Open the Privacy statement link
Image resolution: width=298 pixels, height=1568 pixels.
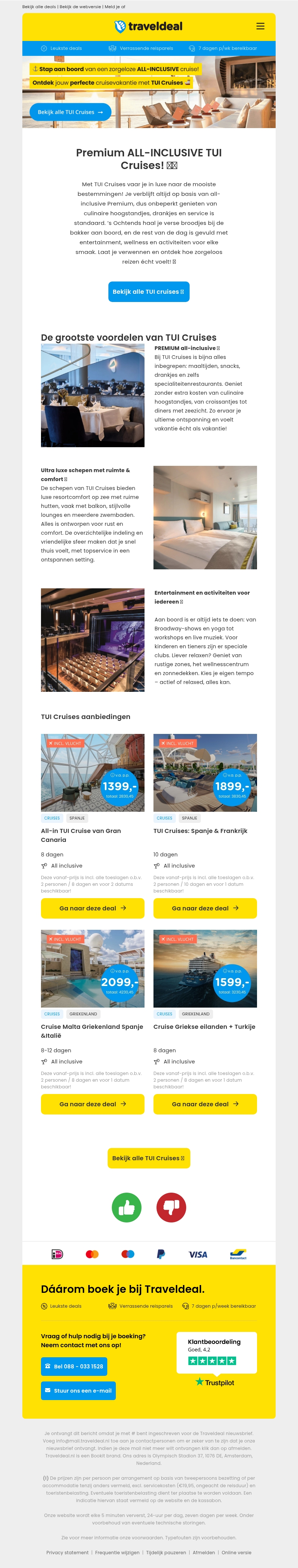pyautogui.click(x=67, y=1552)
